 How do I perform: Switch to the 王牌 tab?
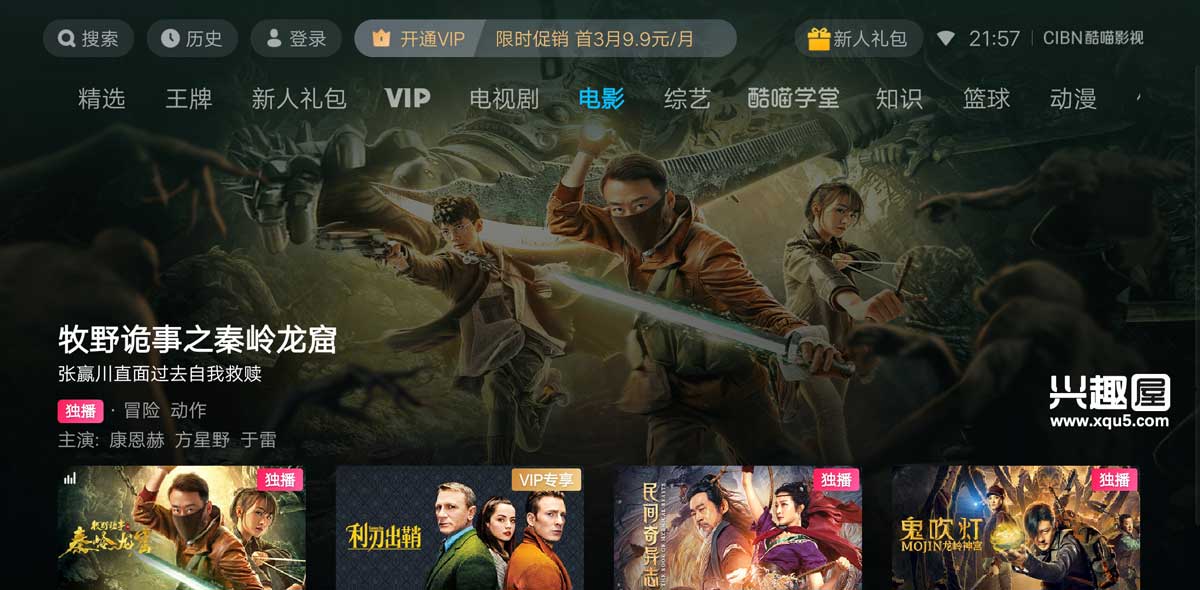[188, 98]
